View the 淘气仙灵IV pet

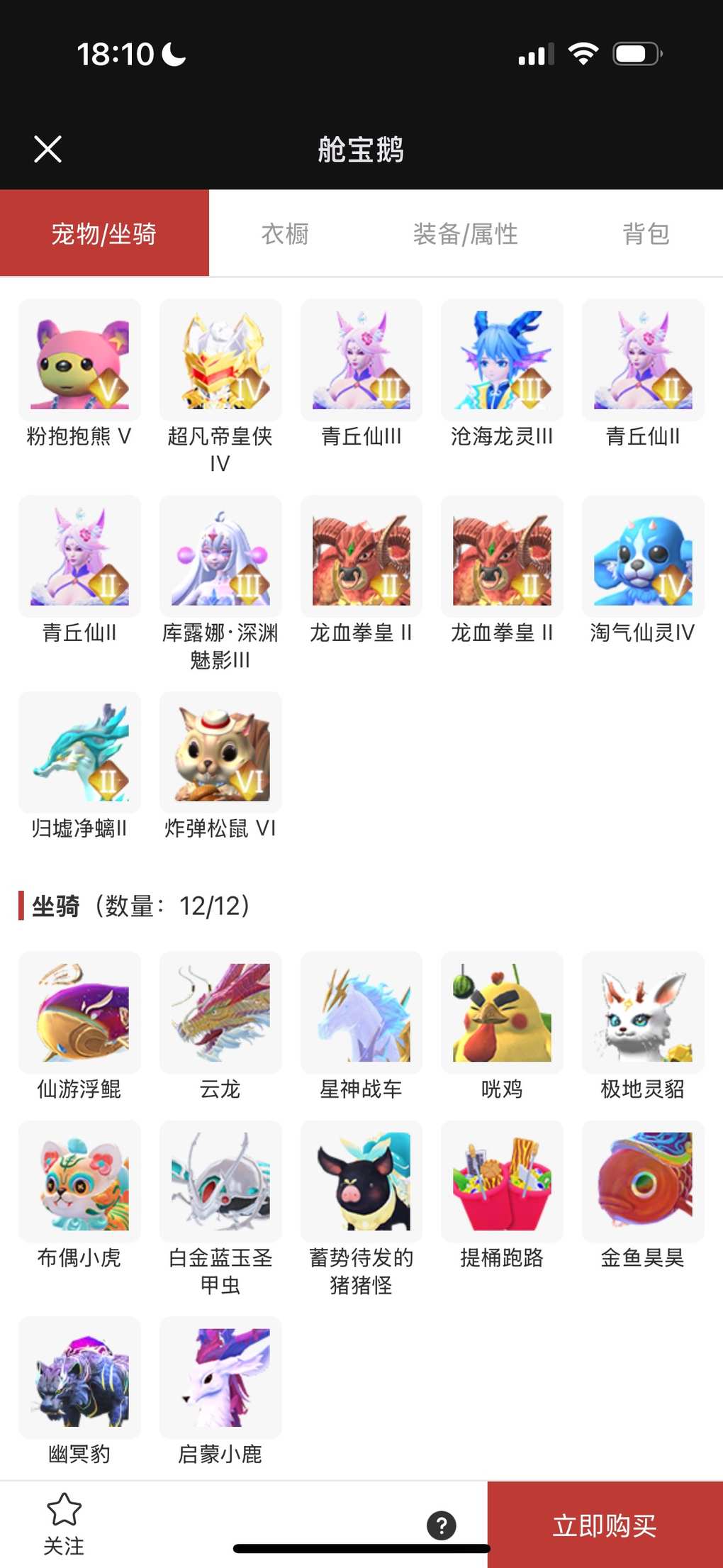(x=643, y=557)
